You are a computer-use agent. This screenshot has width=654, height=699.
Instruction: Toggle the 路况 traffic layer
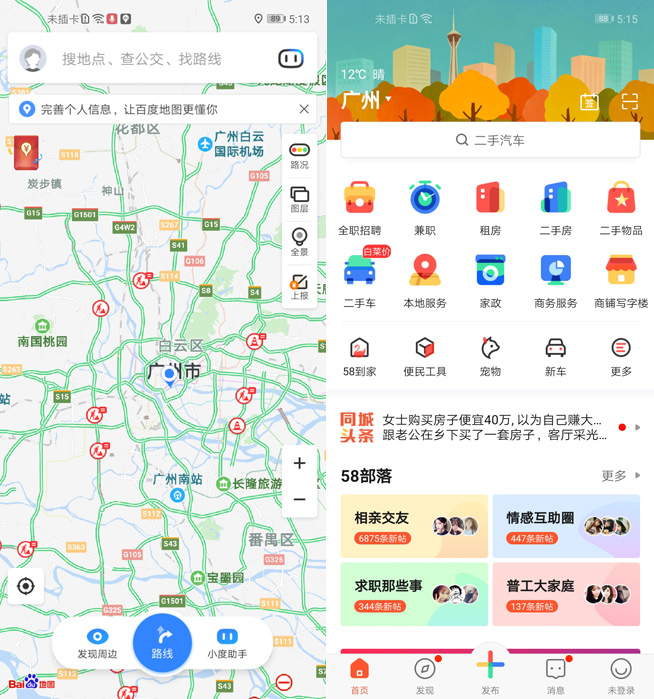click(x=299, y=155)
